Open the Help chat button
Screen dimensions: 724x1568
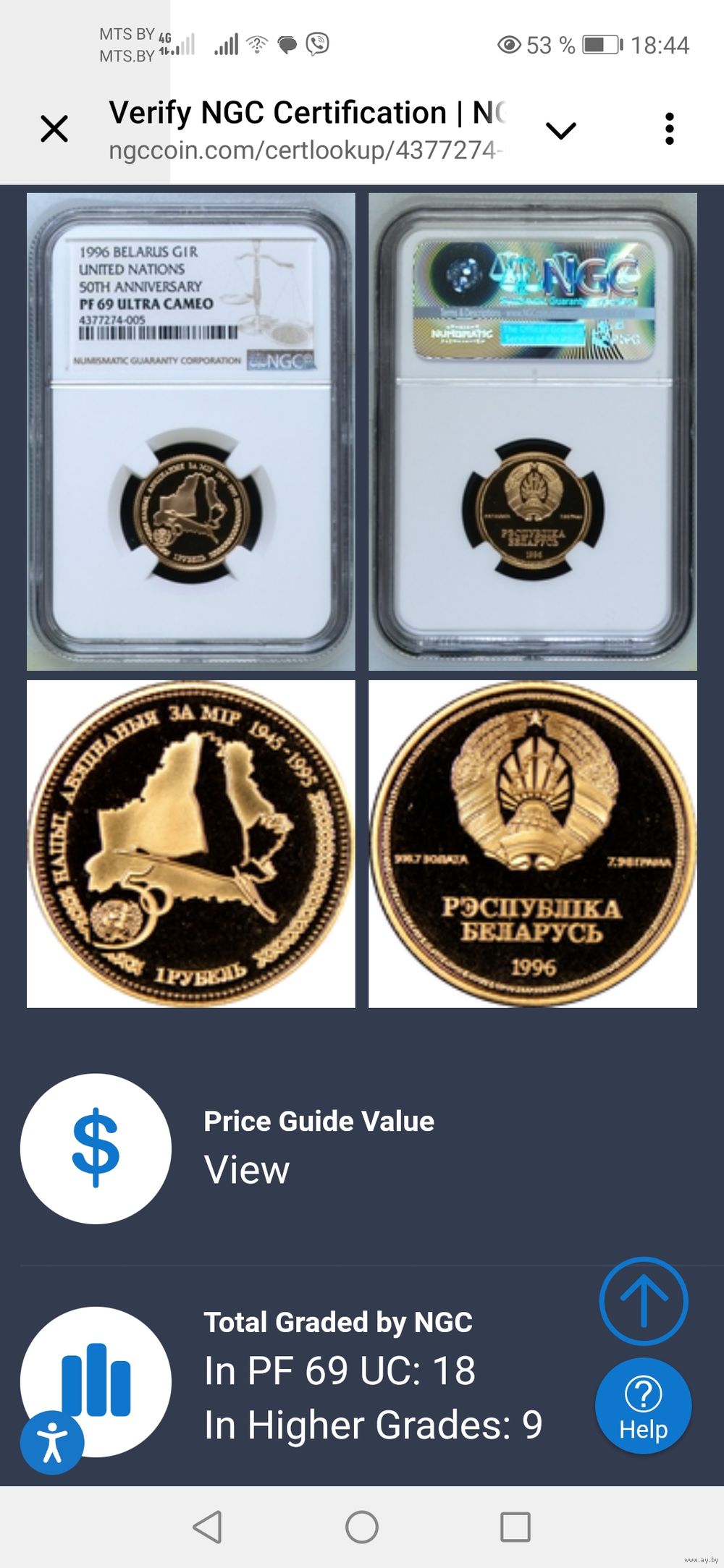coord(643,1405)
